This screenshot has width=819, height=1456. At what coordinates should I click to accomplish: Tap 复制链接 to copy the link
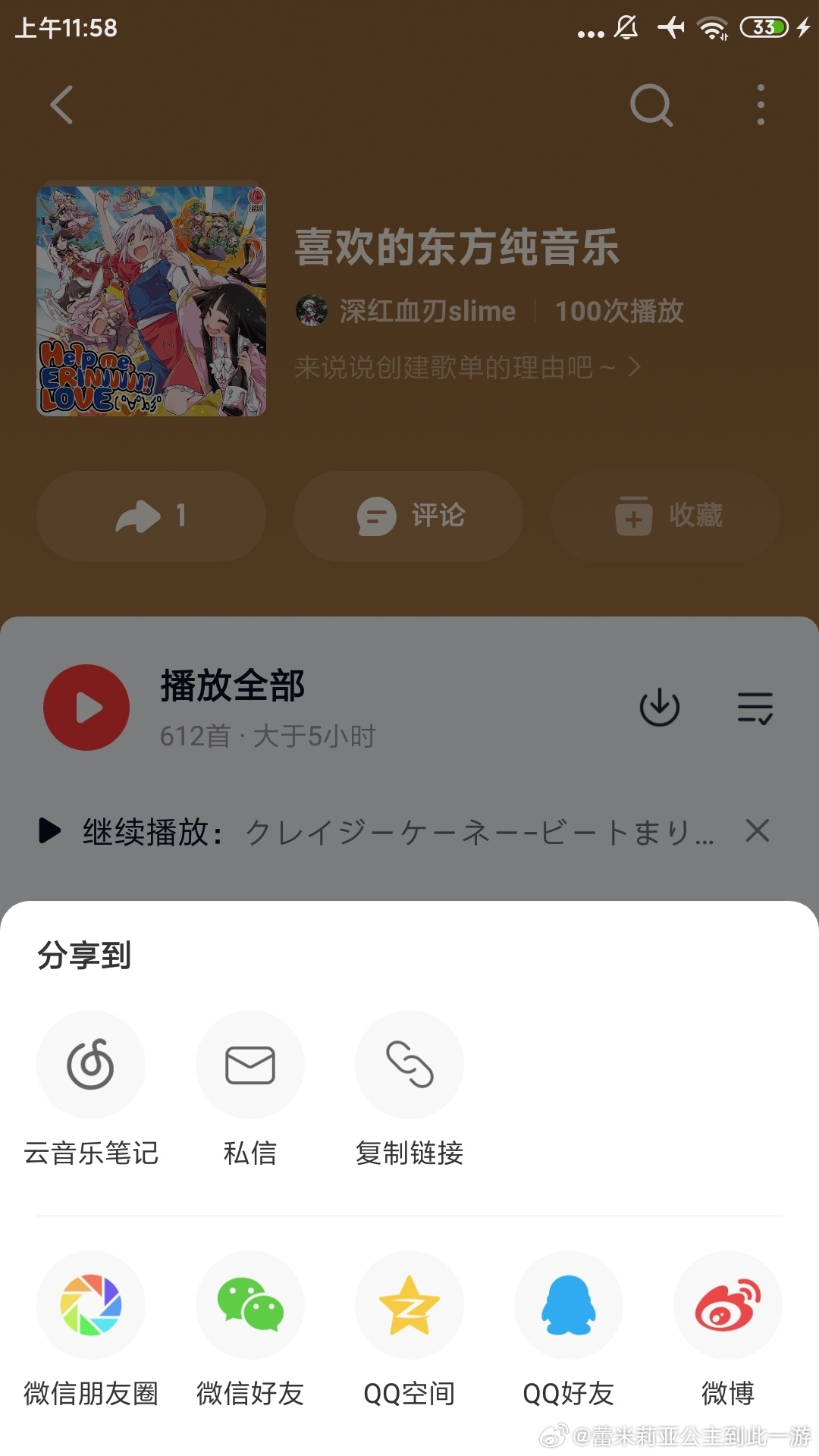point(409,1065)
